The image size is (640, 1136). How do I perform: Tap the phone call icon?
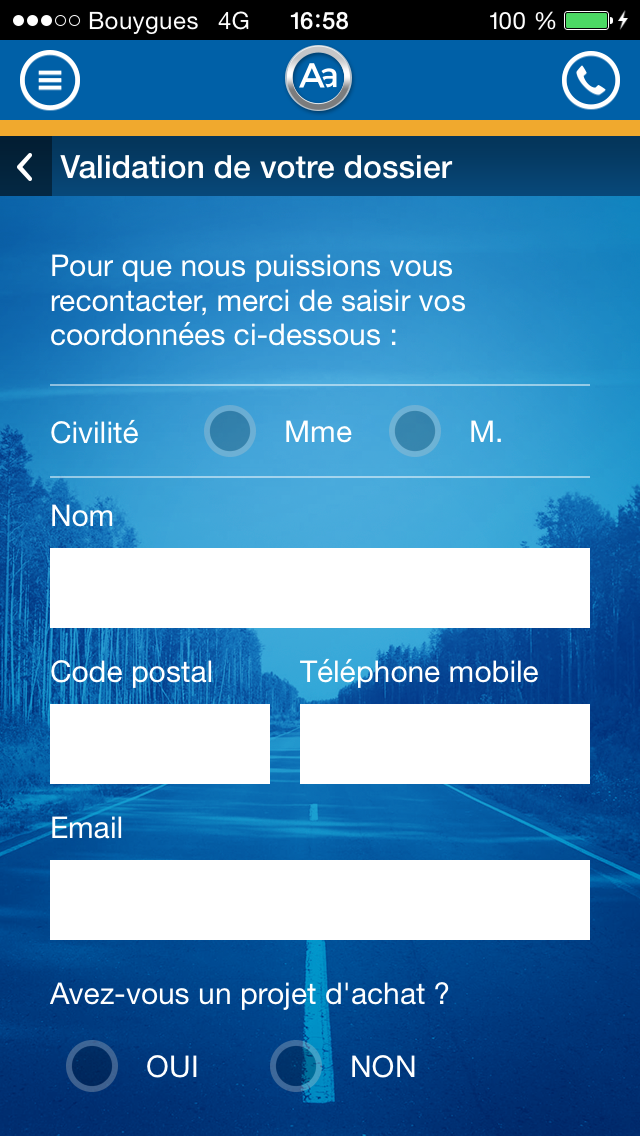click(x=591, y=80)
